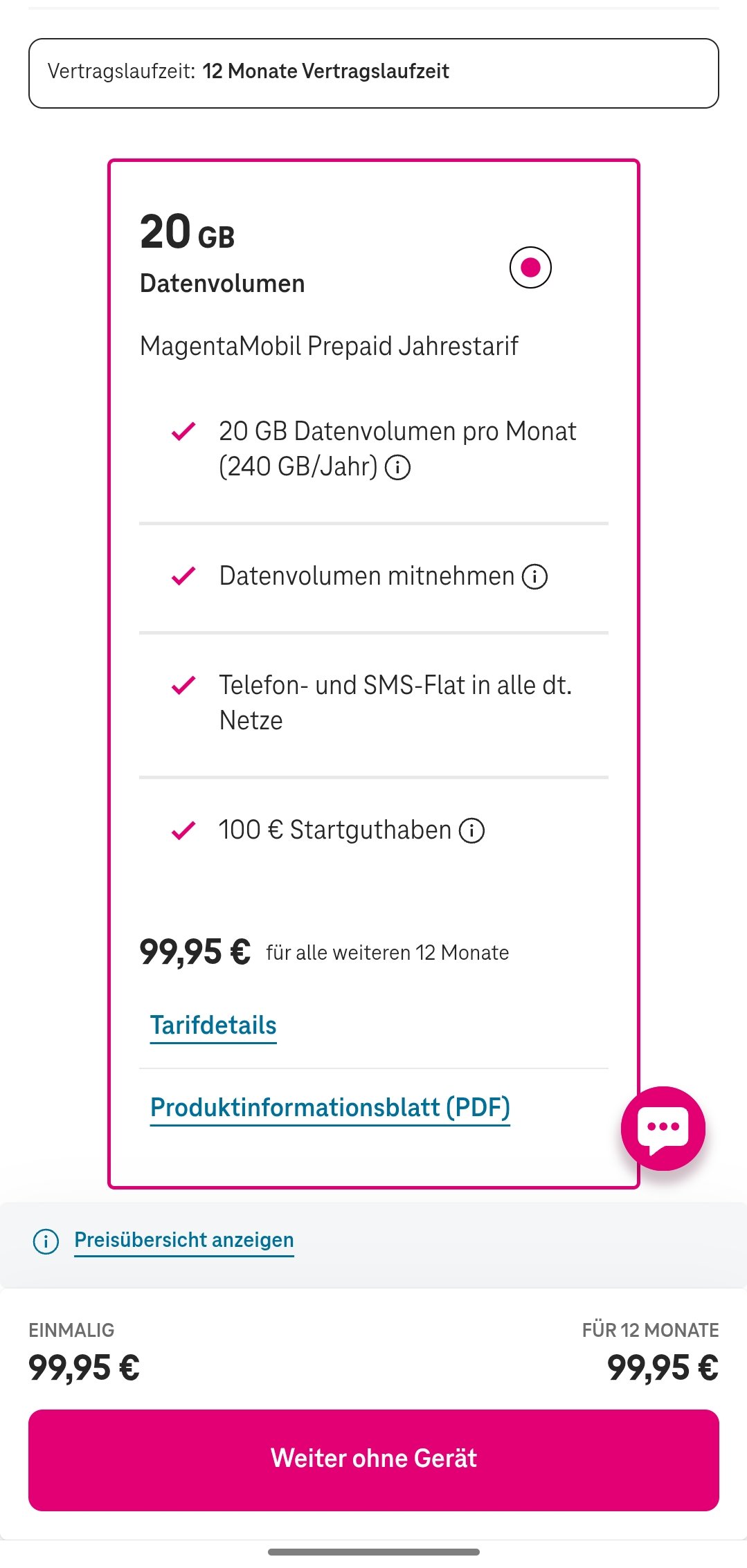Viewport: 747px width, 1568px height.
Task: Open the Tarifdetails link
Action: click(x=213, y=1025)
